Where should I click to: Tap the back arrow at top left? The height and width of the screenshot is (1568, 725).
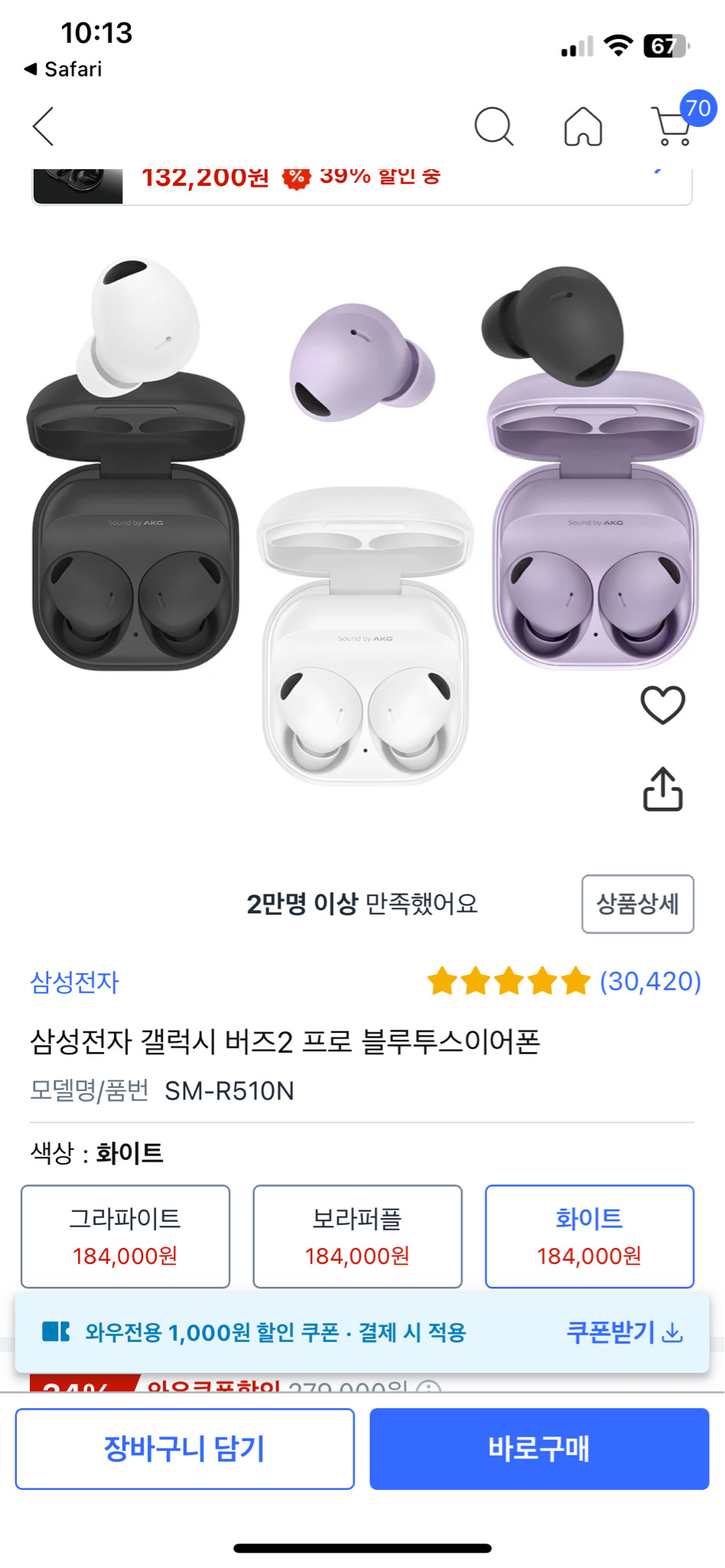42,127
